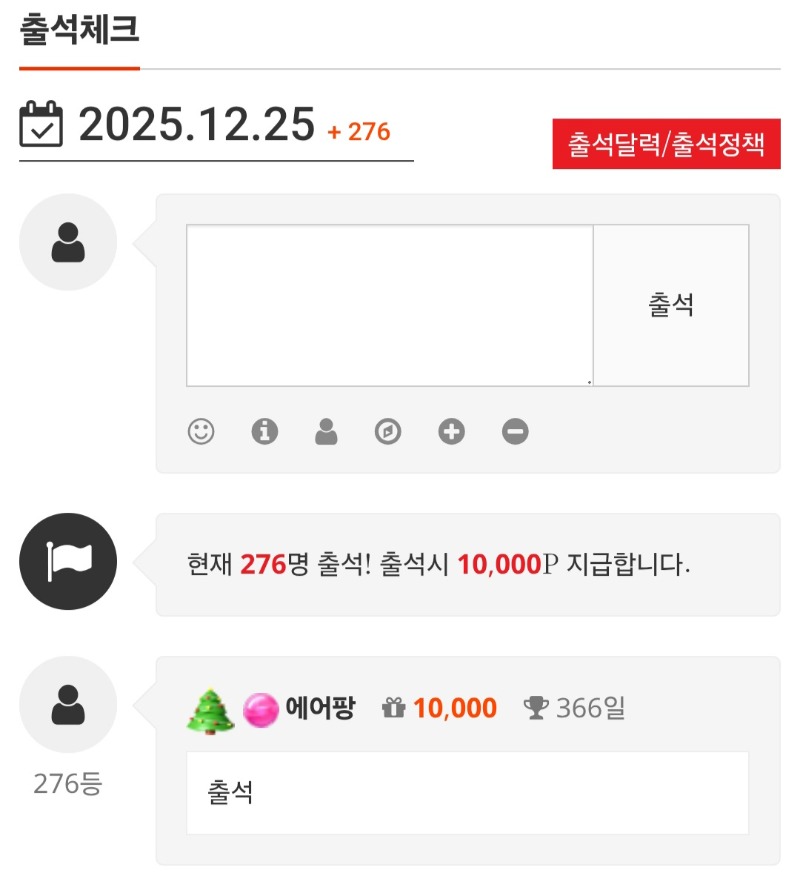Tap the 출석 submit button
The width and height of the screenshot is (800, 893).
point(671,305)
